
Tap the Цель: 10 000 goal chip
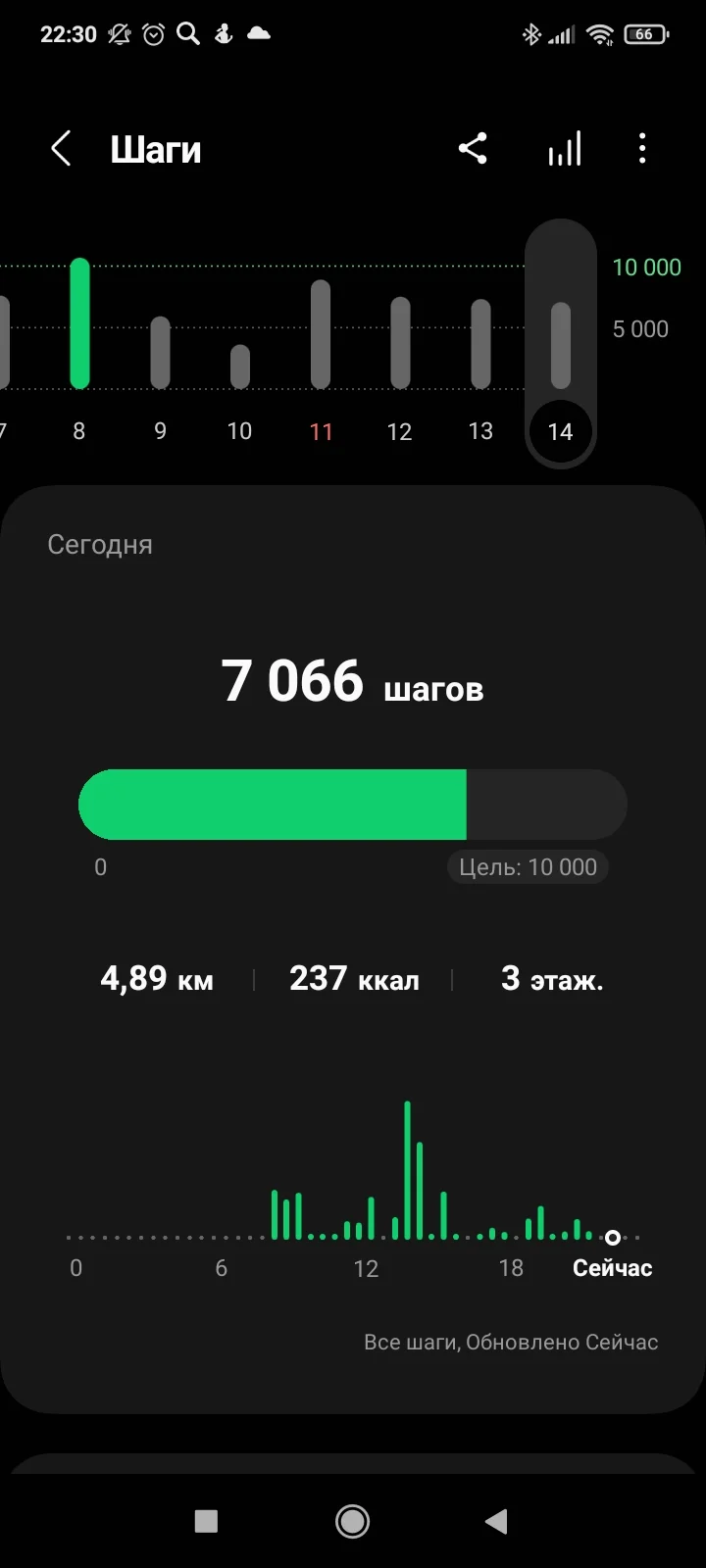point(529,867)
